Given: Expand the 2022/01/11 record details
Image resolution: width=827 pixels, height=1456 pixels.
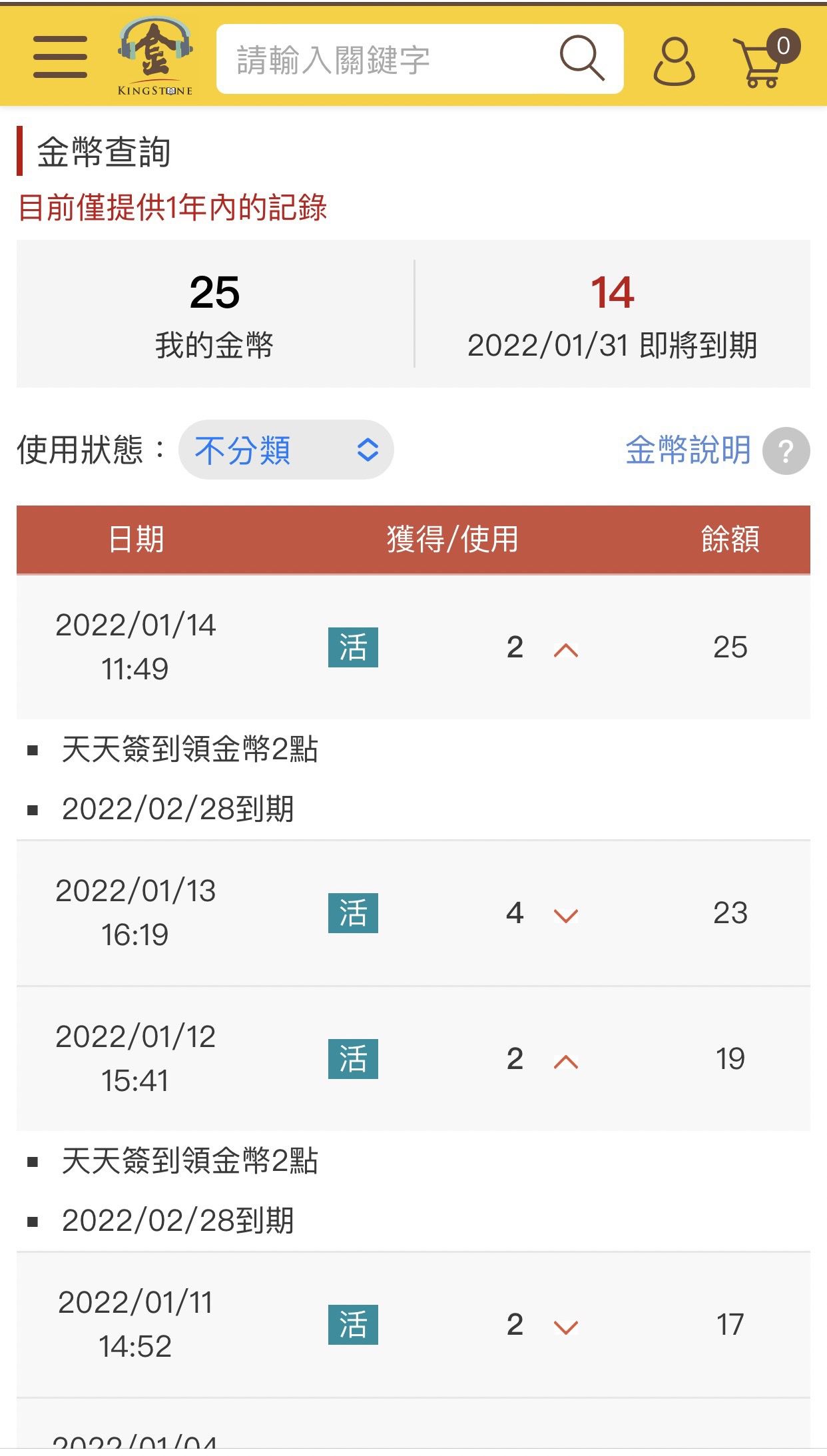Looking at the screenshot, I should click(x=565, y=1327).
